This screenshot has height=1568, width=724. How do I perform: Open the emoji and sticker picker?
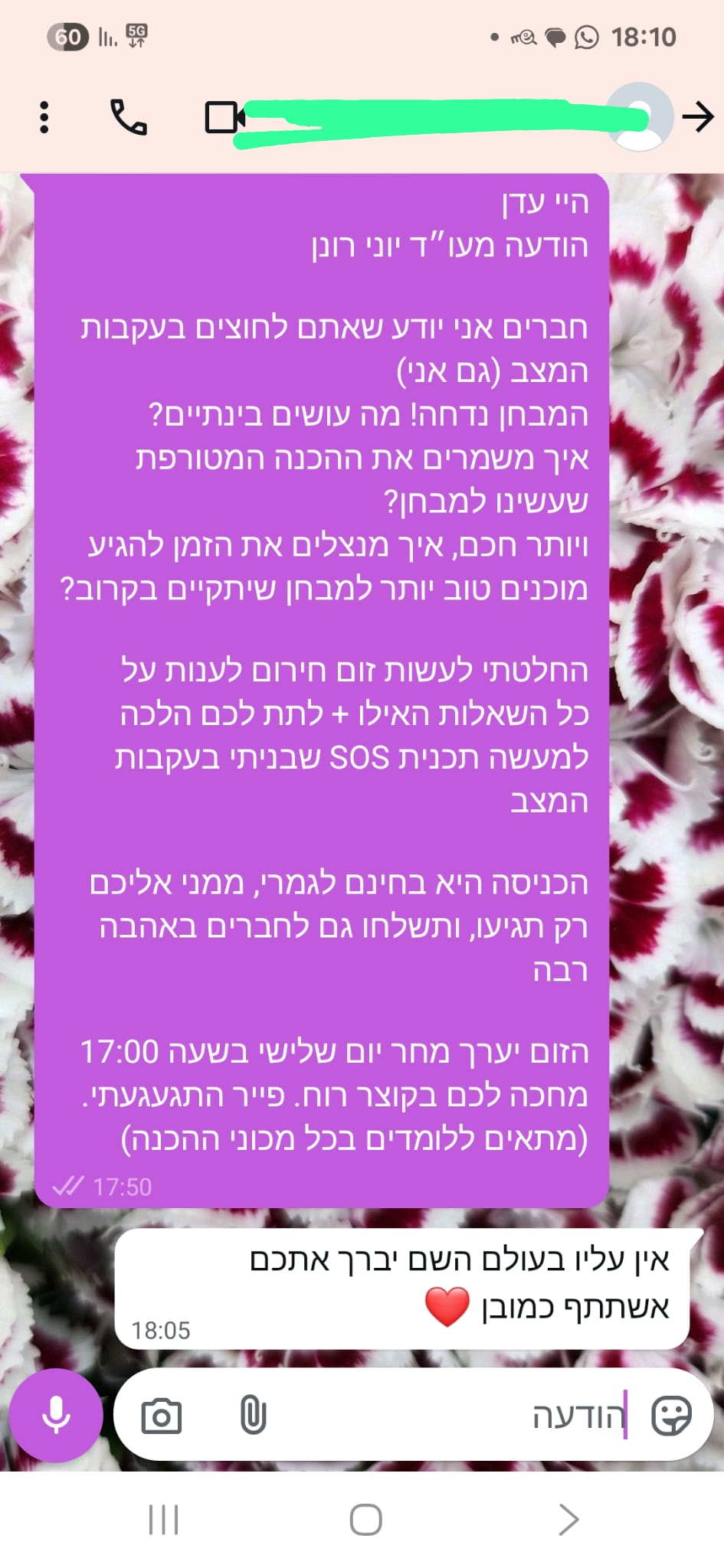point(671,1415)
